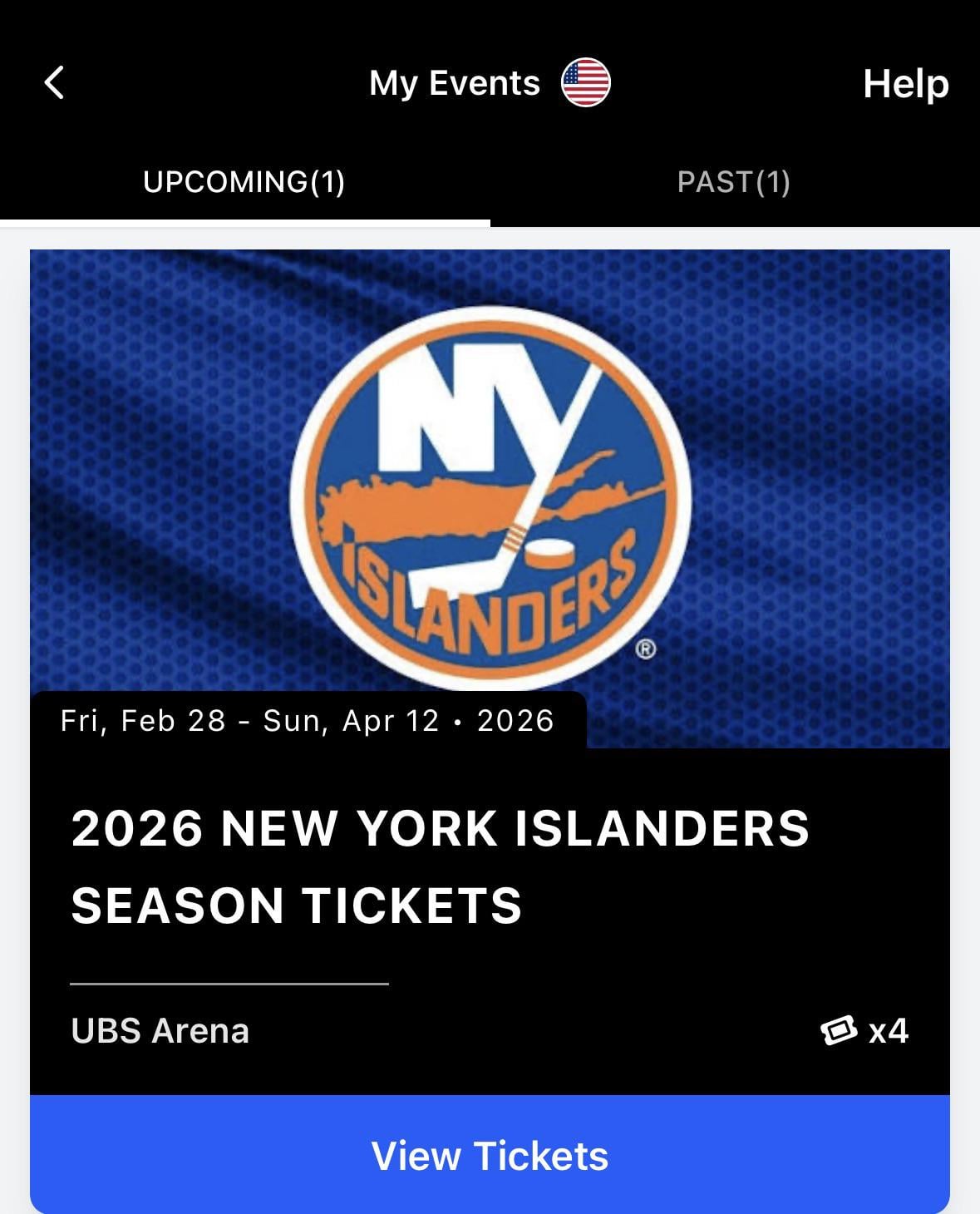This screenshot has width=980, height=1214.
Task: Switch to the Past tab
Action: [733, 182]
